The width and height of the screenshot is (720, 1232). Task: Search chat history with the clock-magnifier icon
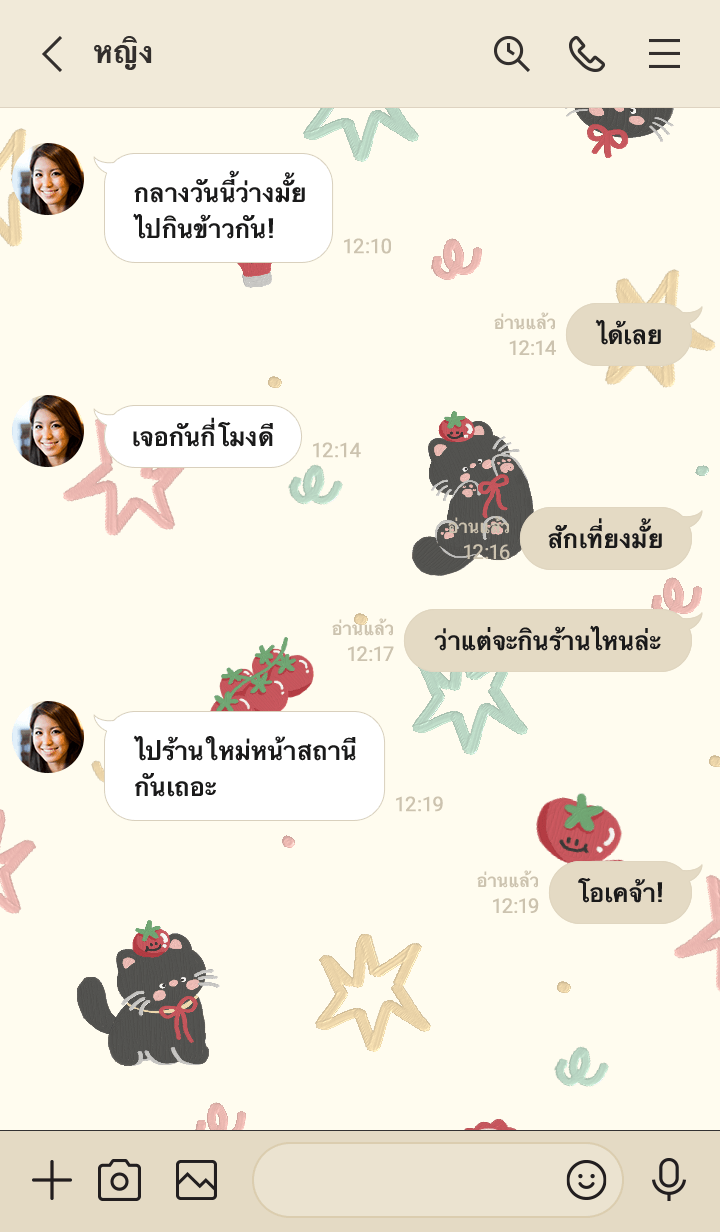511,54
